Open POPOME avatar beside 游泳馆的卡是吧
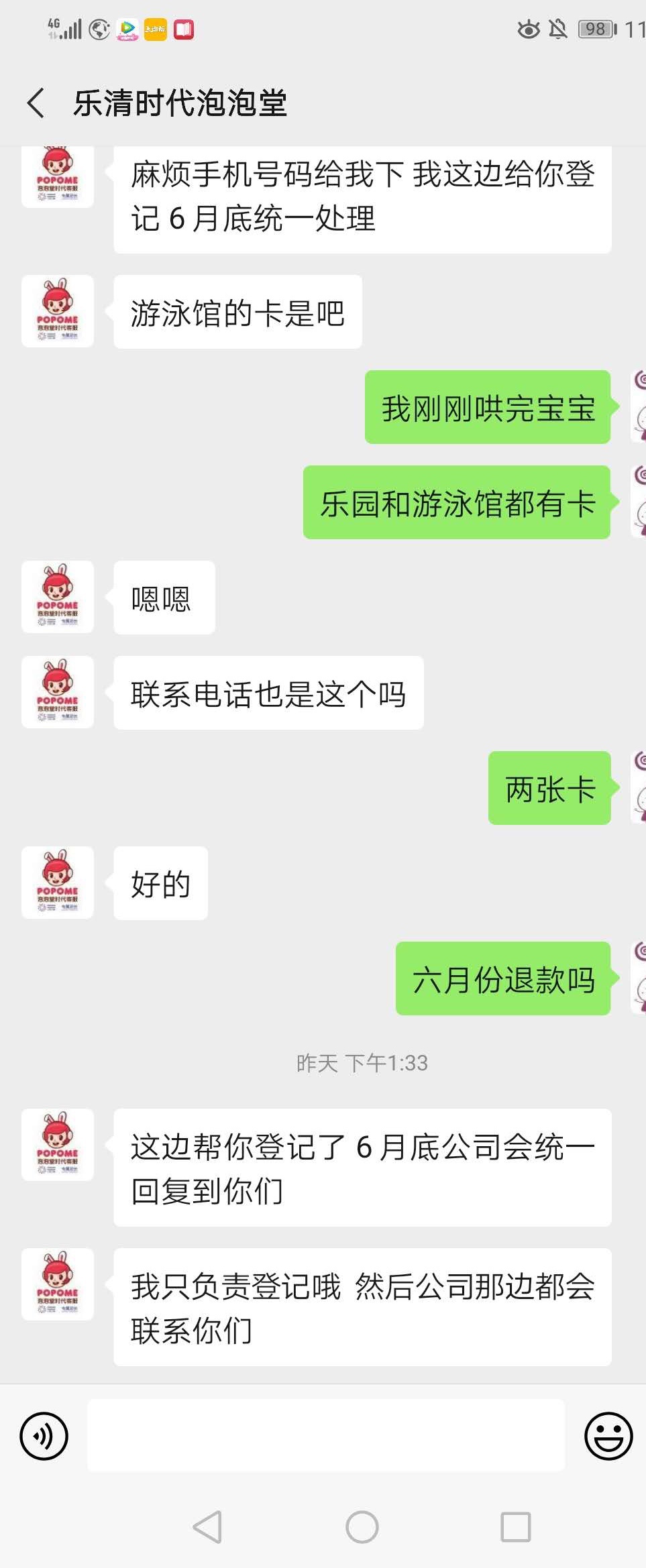The image size is (646, 1568). click(x=58, y=311)
